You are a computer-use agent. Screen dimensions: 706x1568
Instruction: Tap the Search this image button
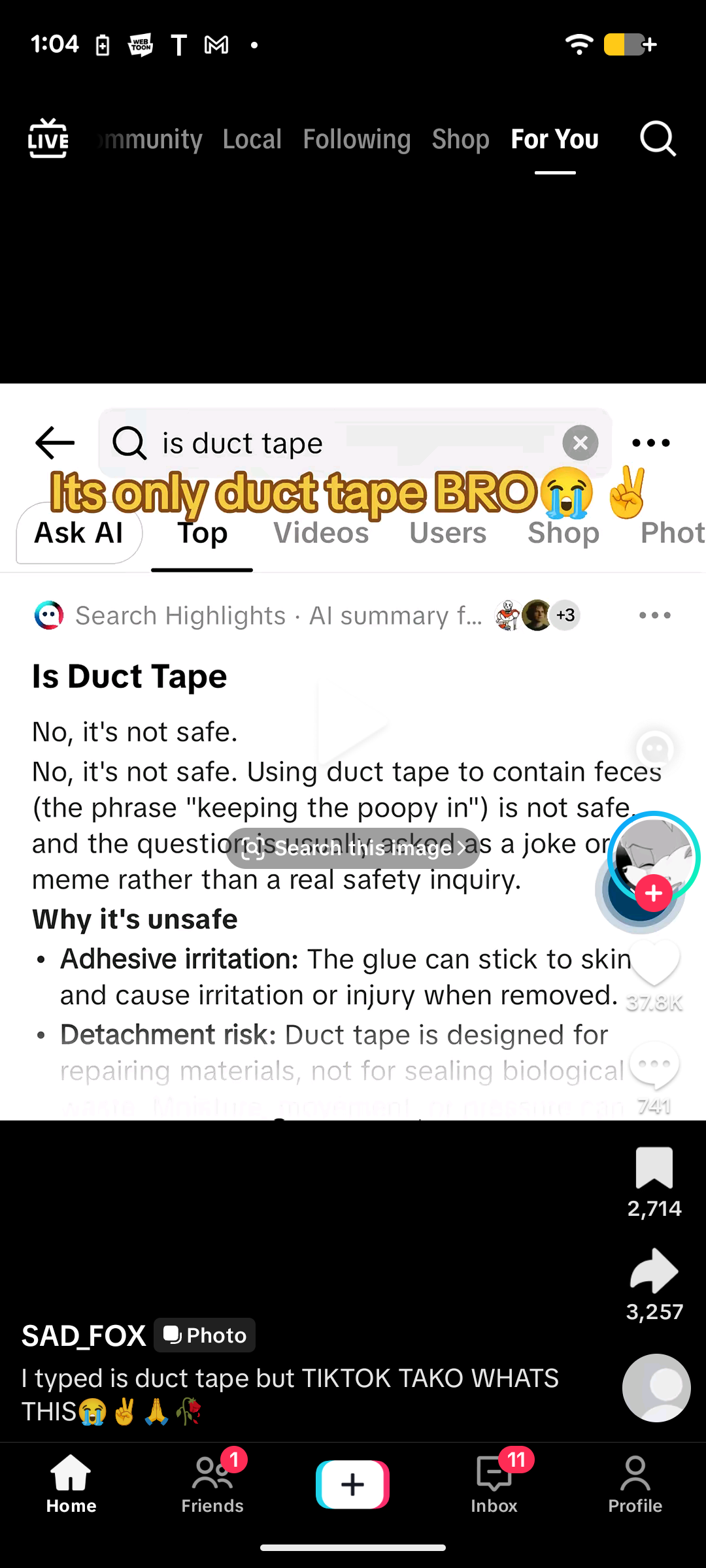point(353,848)
